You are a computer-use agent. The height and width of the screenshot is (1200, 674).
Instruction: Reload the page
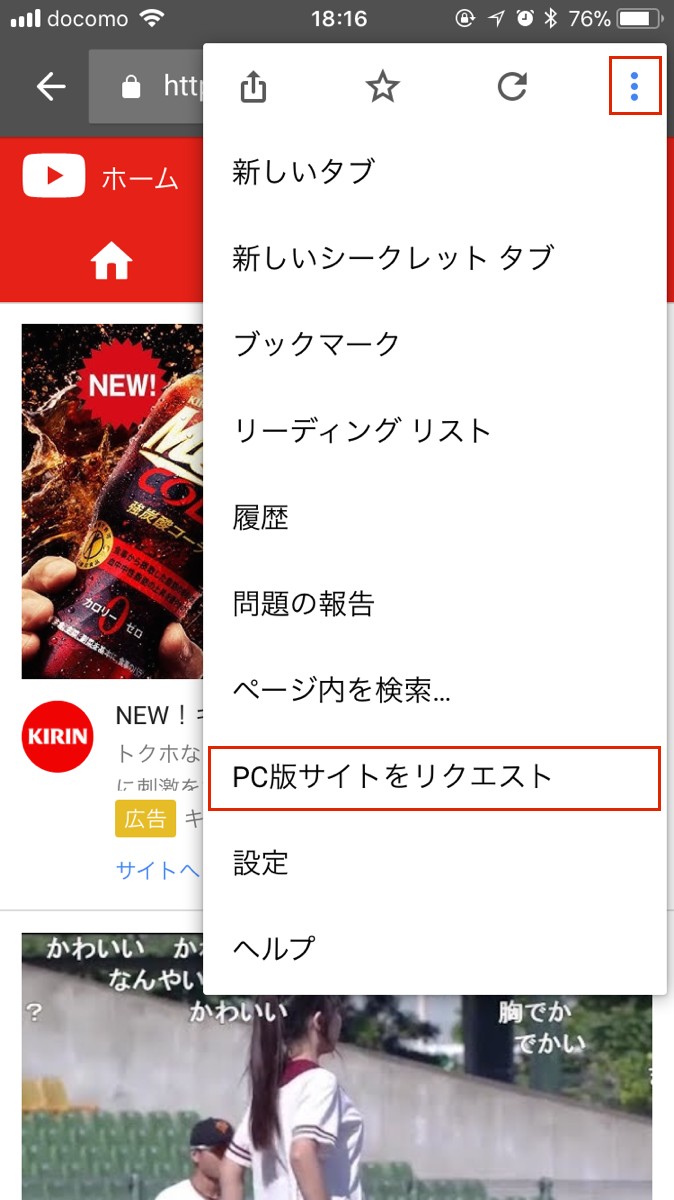(512, 88)
